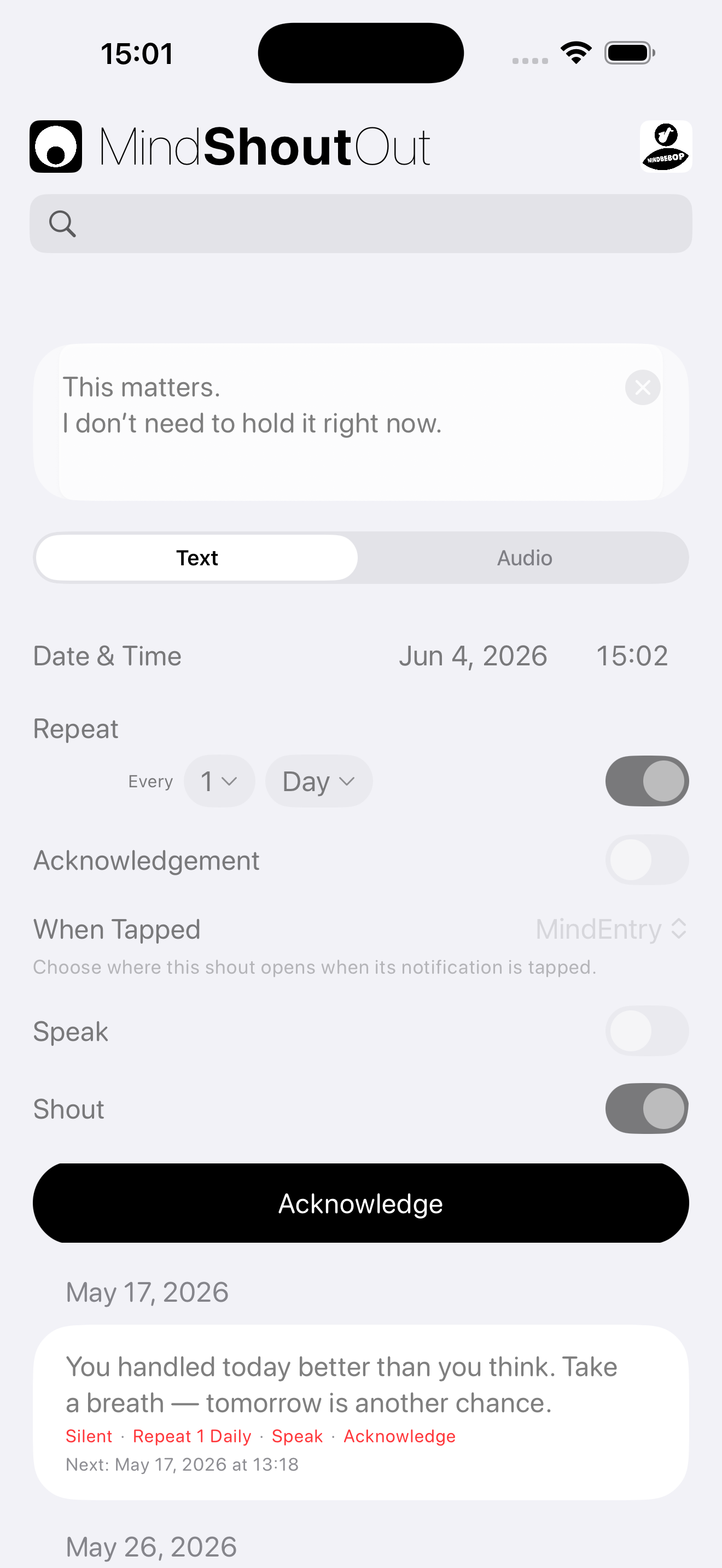Clear the shout text with the X button
Screen dimensions: 722x1568
pos(642,387)
